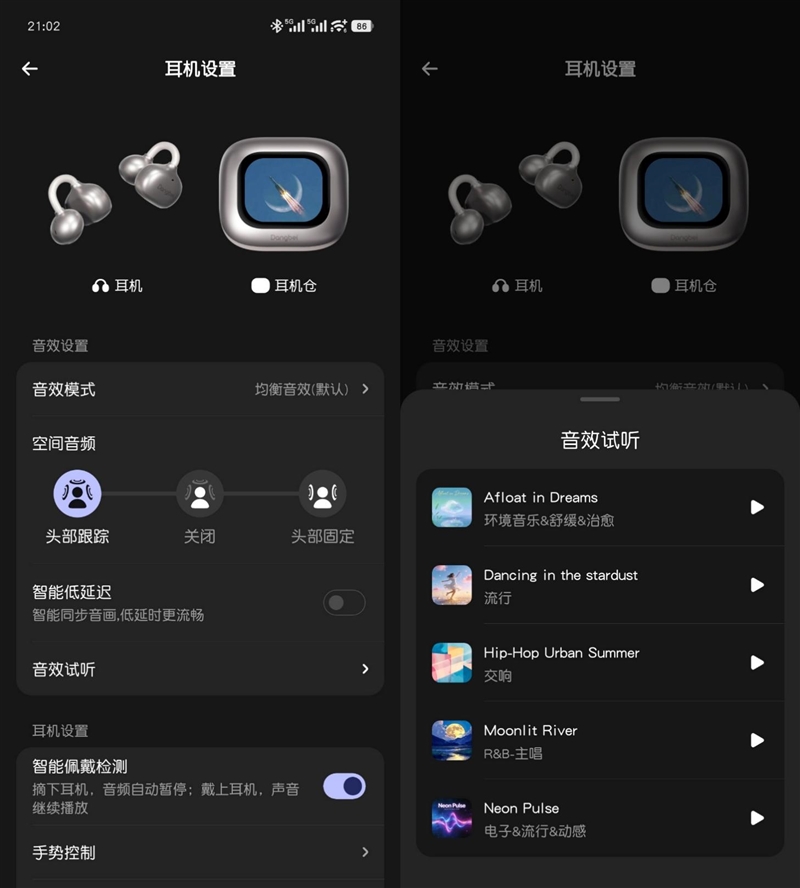Open the 音效模式 sound mode selector

pos(200,390)
